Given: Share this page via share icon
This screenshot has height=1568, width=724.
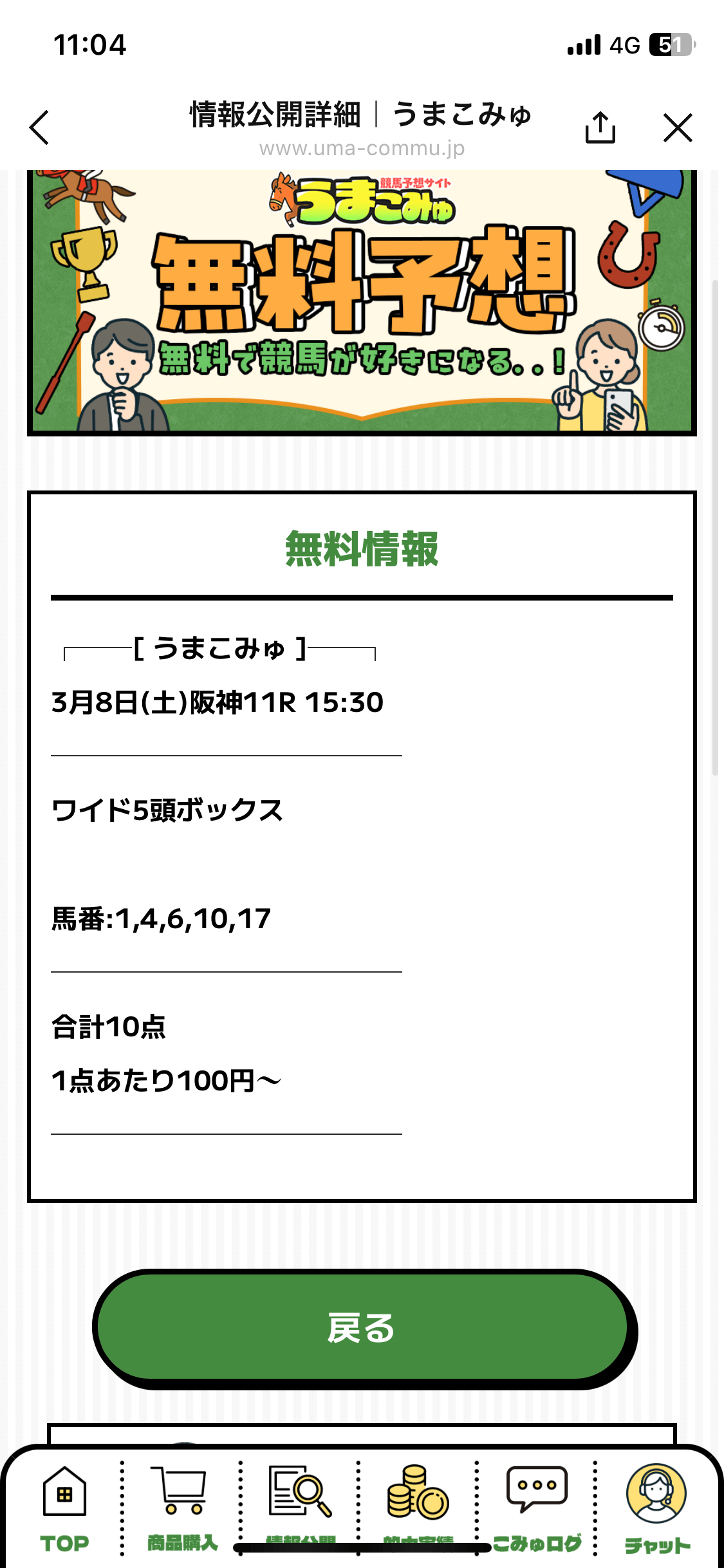Looking at the screenshot, I should [x=600, y=127].
